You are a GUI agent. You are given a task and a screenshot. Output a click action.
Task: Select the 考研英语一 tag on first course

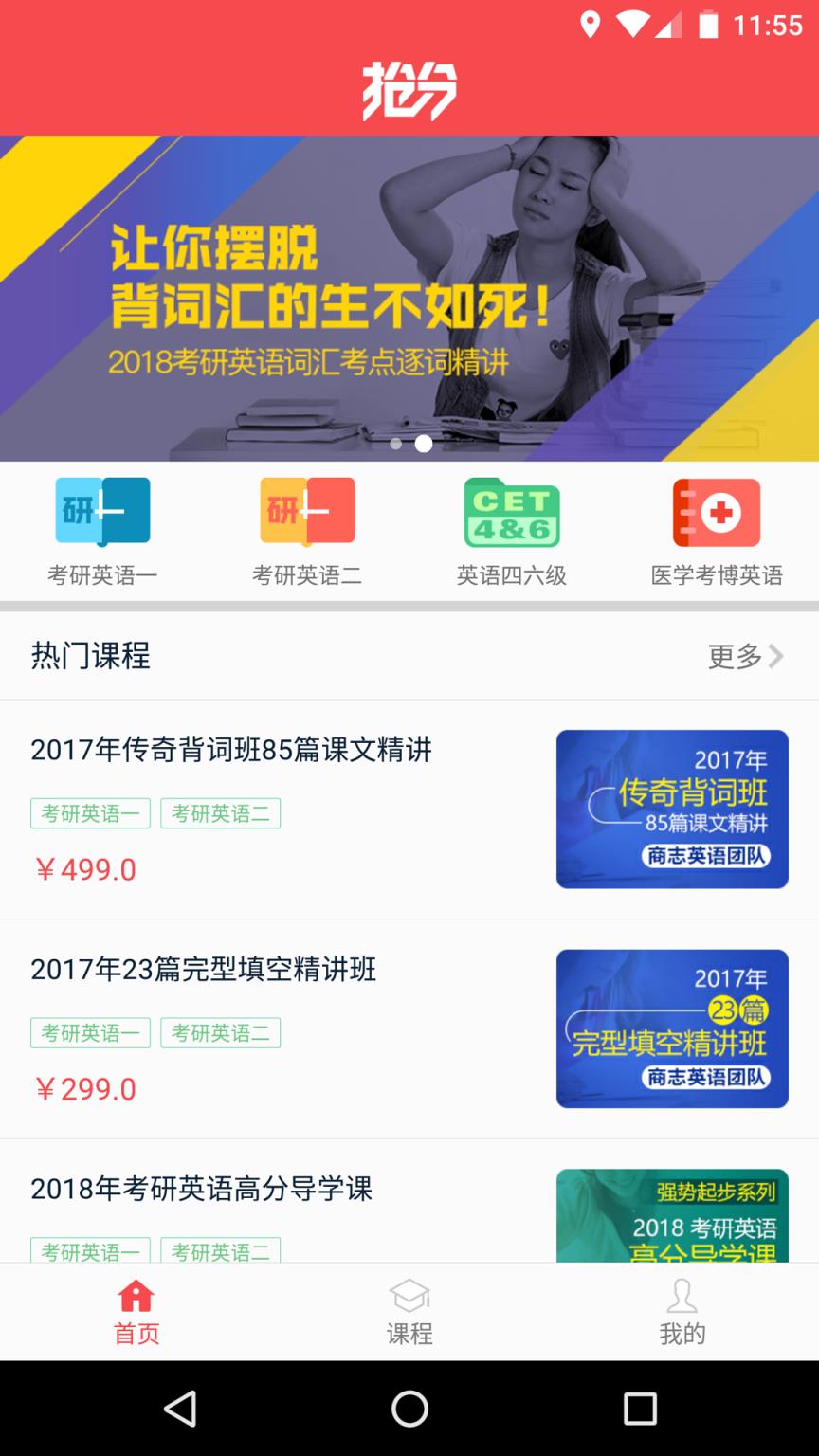click(91, 813)
